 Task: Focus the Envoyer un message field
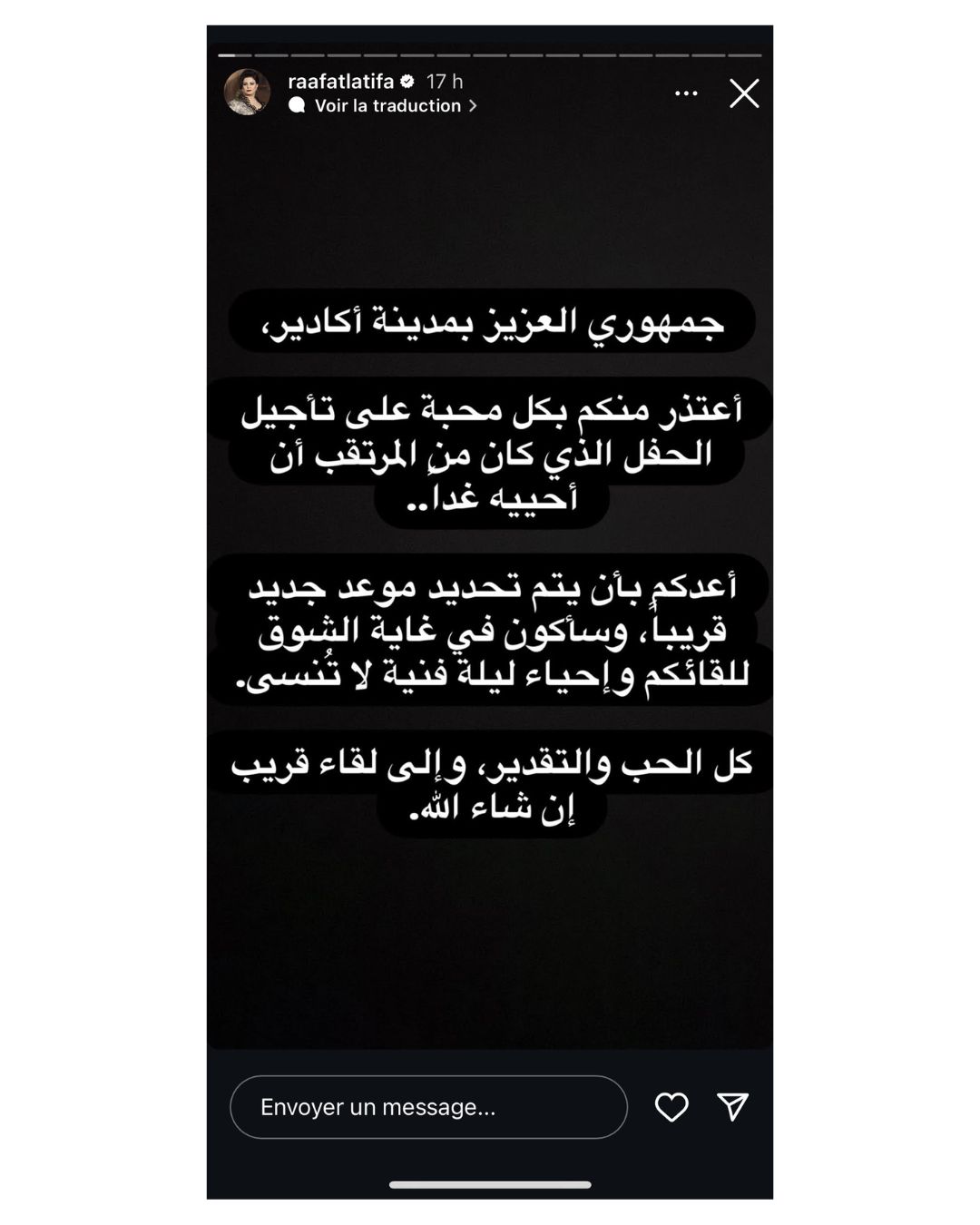428,1107
